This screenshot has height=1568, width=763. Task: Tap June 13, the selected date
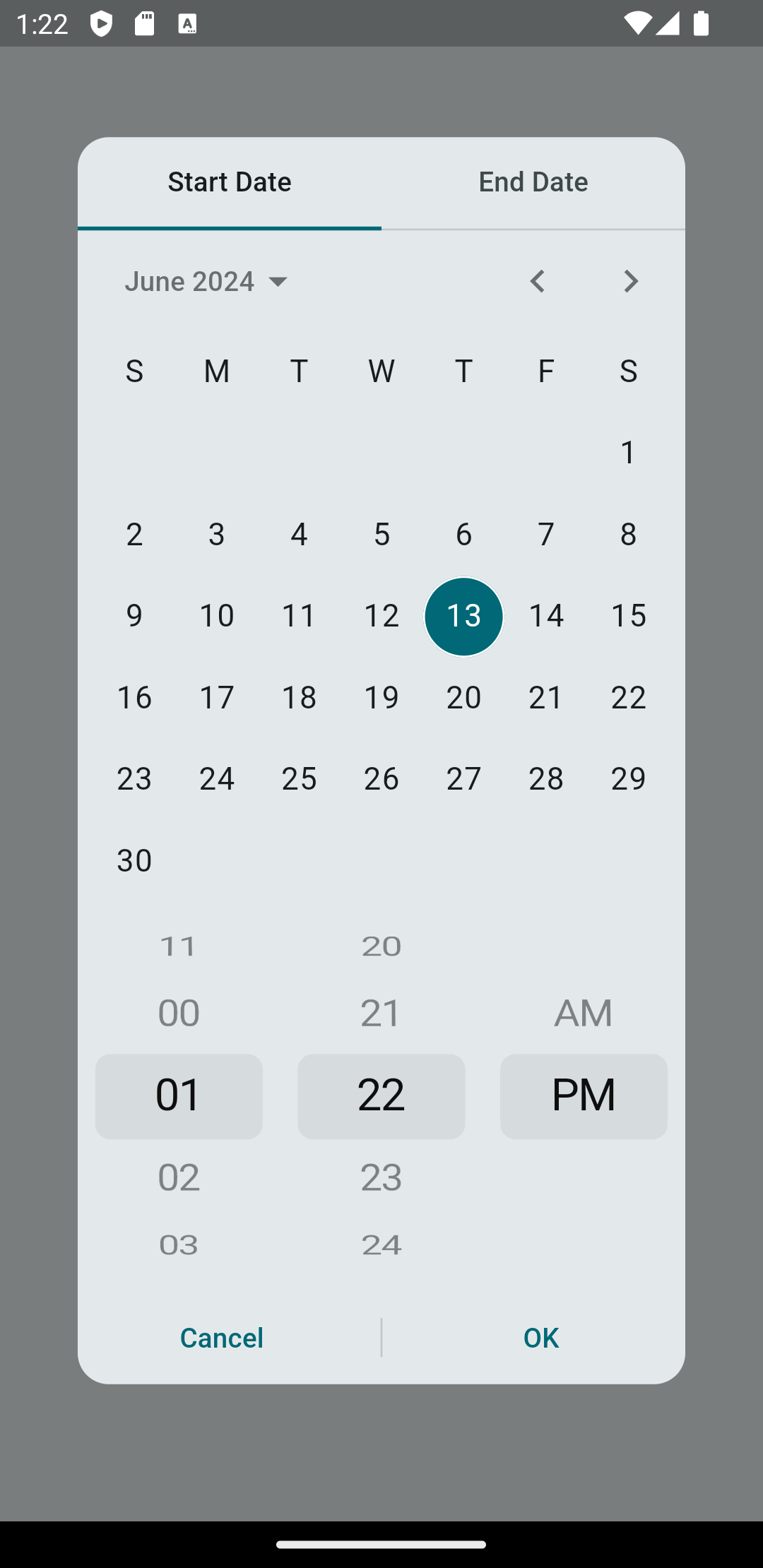[x=463, y=616]
